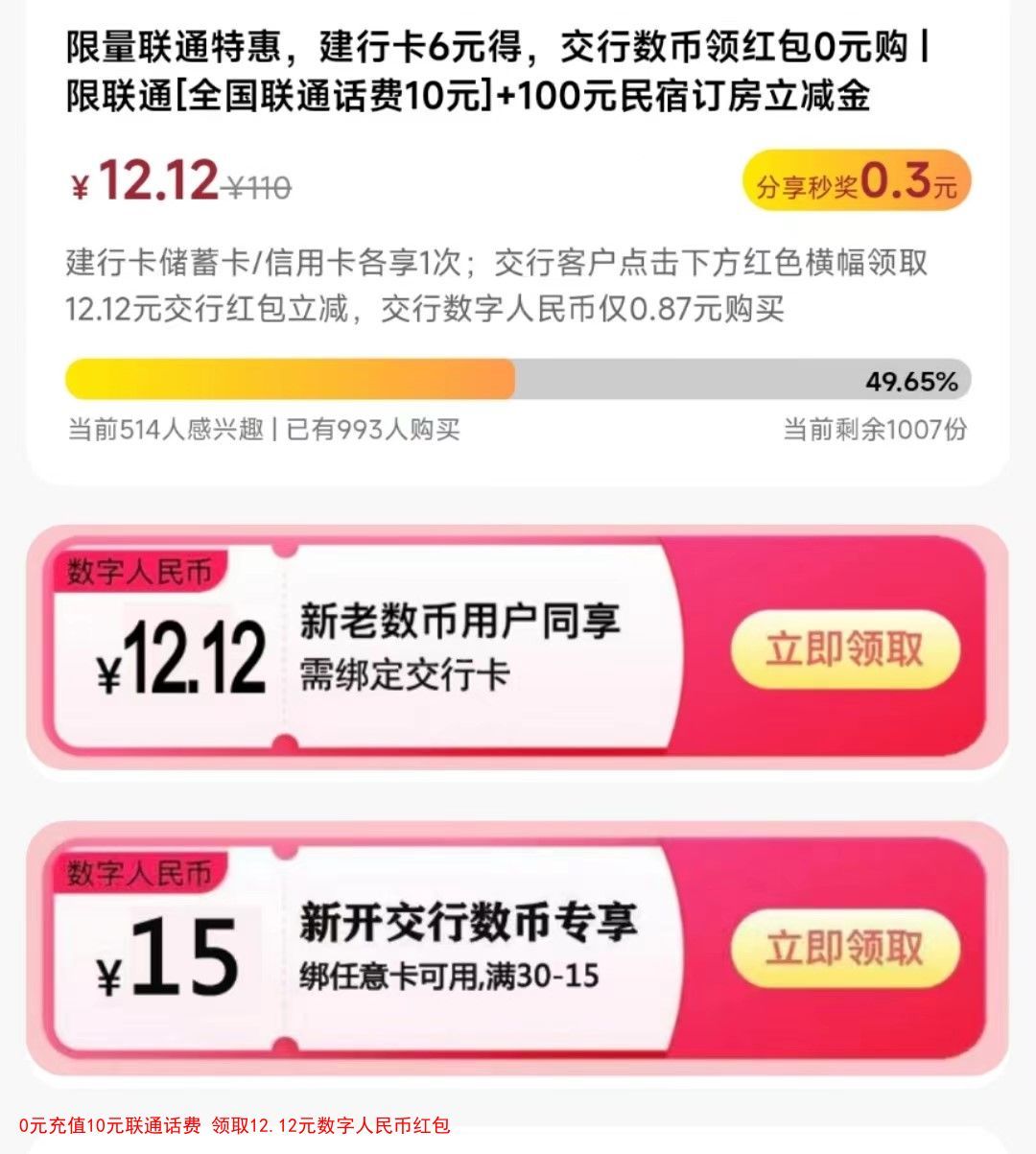1036x1154 pixels.
Task: Tap the 分享秒奖0.3元 share reward badge
Action: pos(856,180)
